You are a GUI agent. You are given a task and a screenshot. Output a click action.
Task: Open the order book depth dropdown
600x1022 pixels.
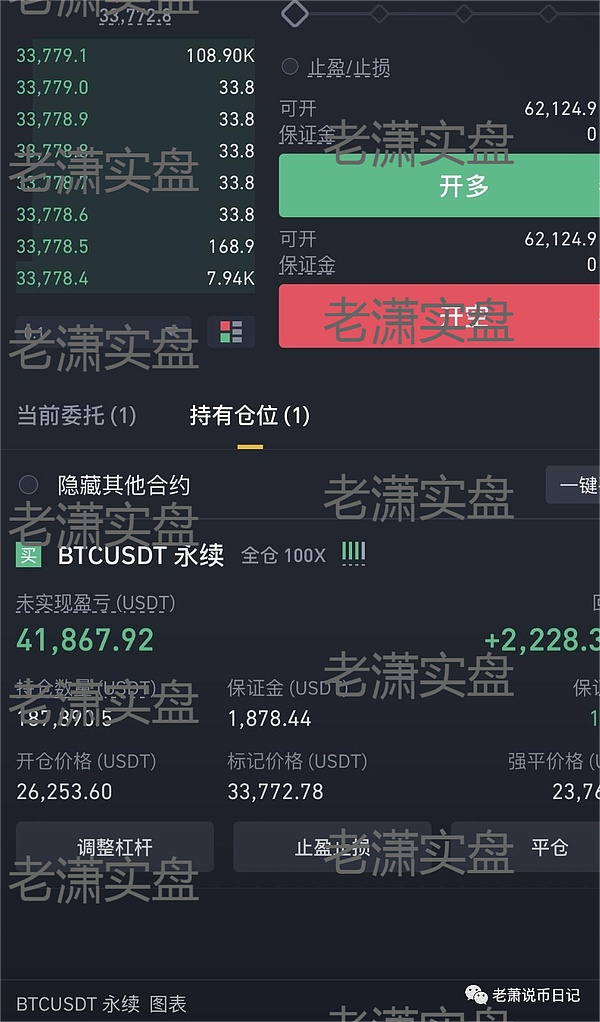pos(103,332)
